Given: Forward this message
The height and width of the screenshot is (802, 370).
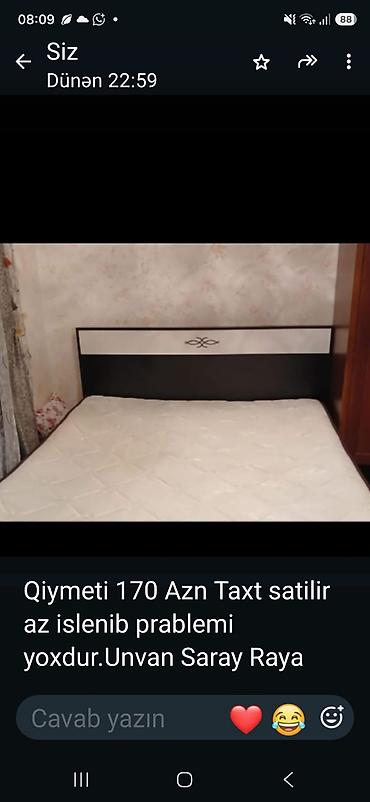Looking at the screenshot, I should coord(307,62).
